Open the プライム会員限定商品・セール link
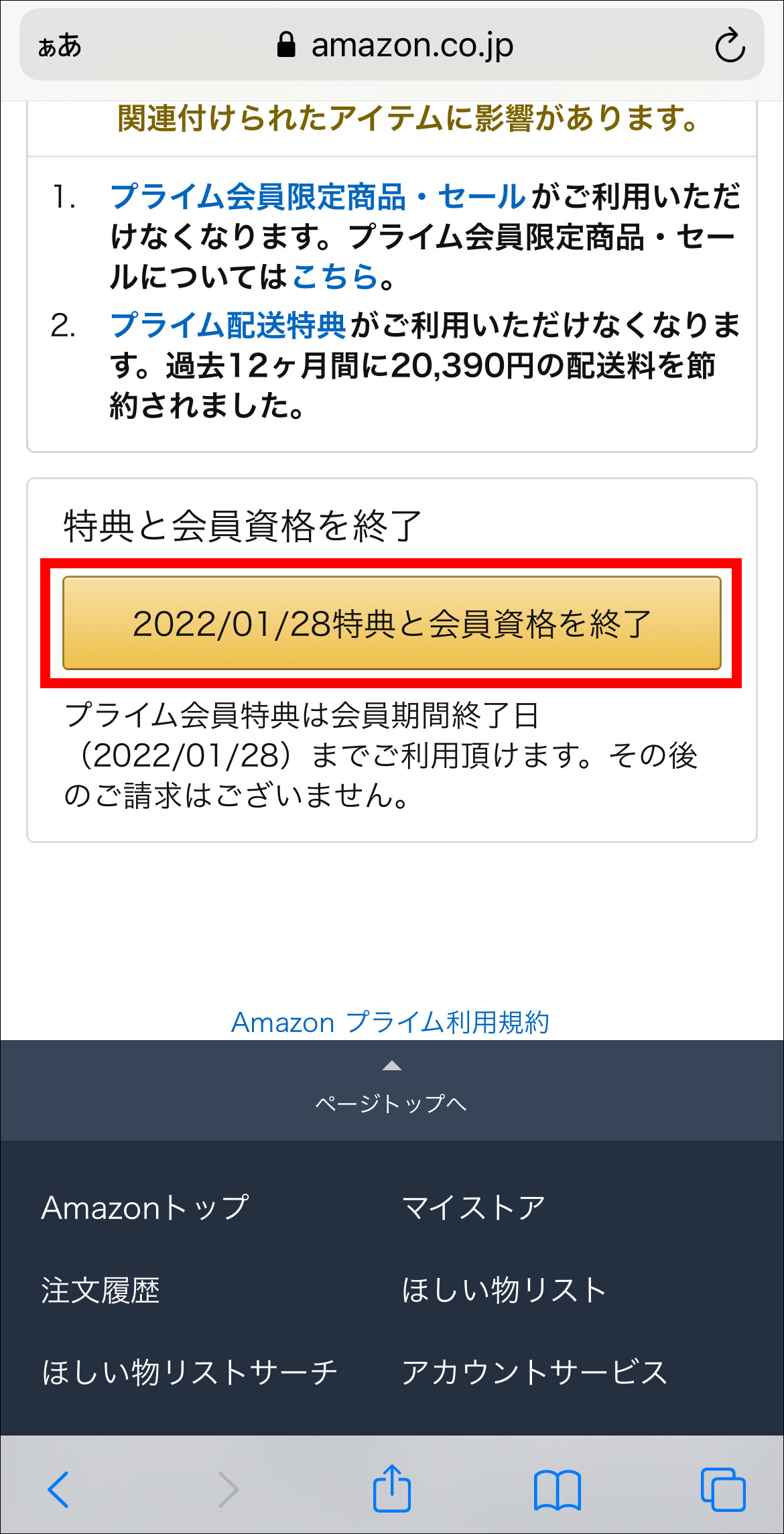This screenshot has height=1534, width=784. pyautogui.click(x=318, y=197)
